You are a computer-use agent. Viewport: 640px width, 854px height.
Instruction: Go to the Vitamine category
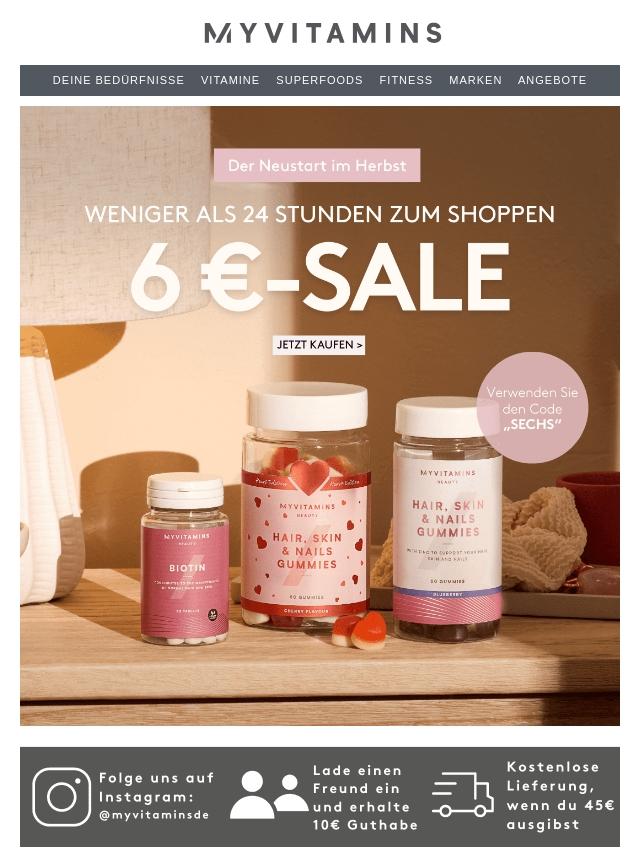point(230,80)
